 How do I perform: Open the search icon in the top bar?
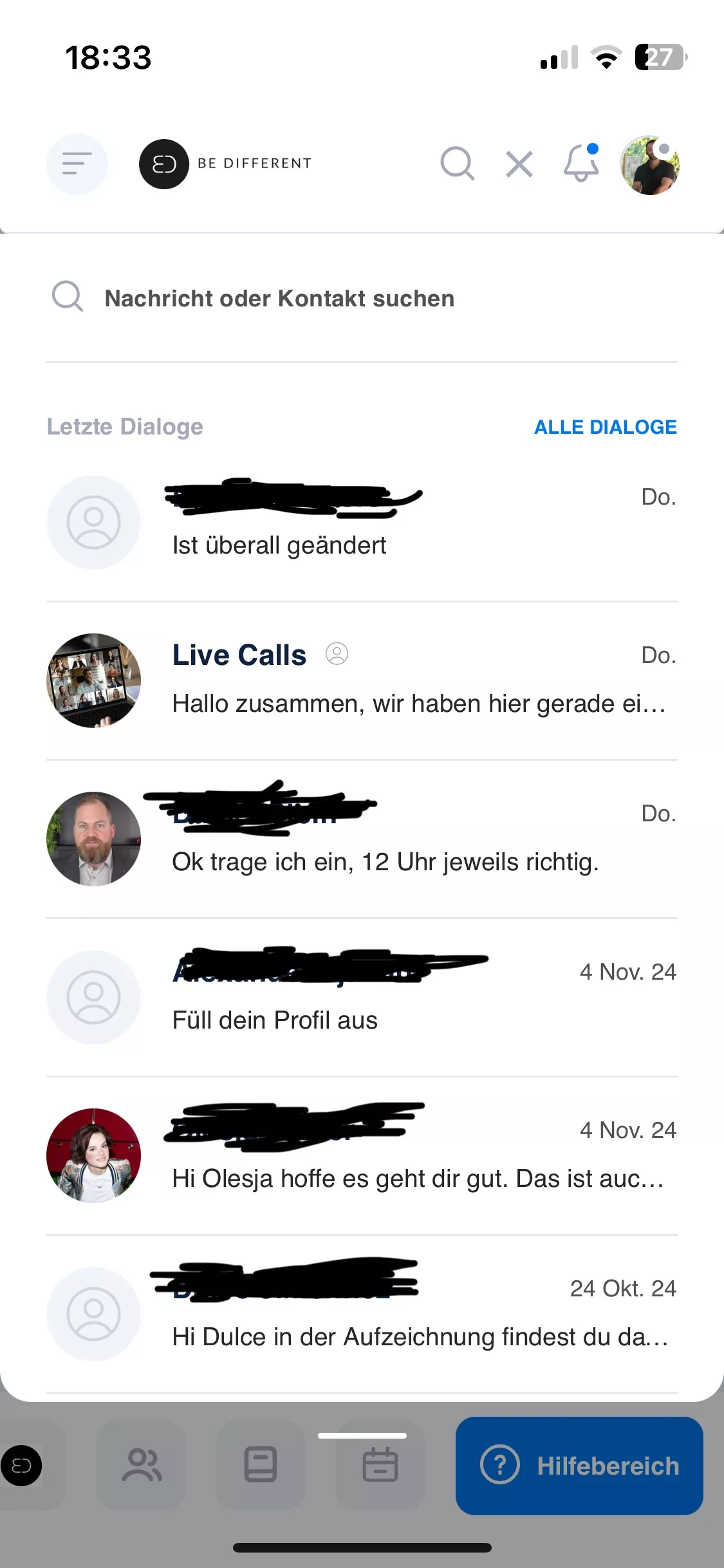[458, 164]
